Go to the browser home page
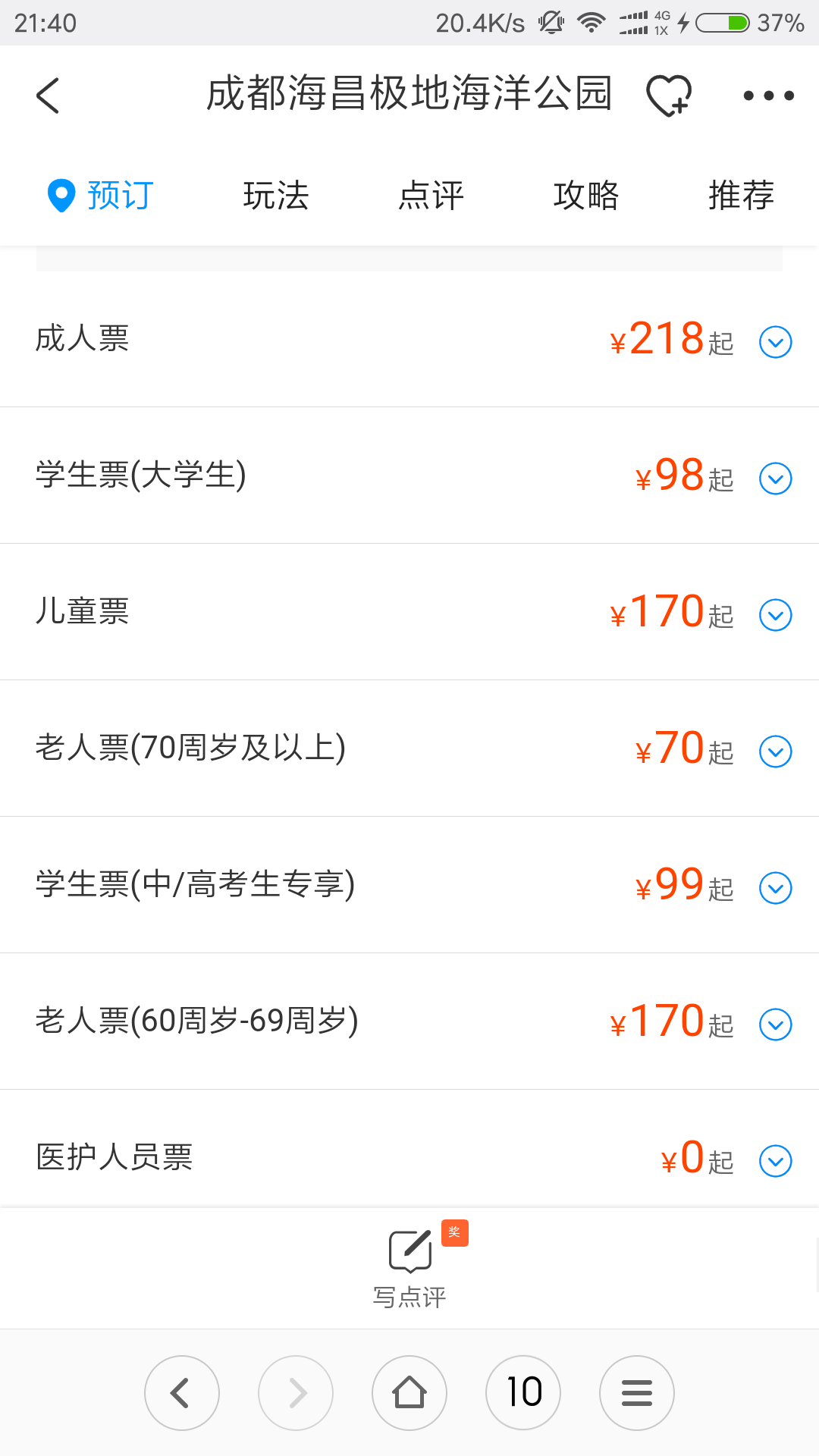 tap(409, 1393)
